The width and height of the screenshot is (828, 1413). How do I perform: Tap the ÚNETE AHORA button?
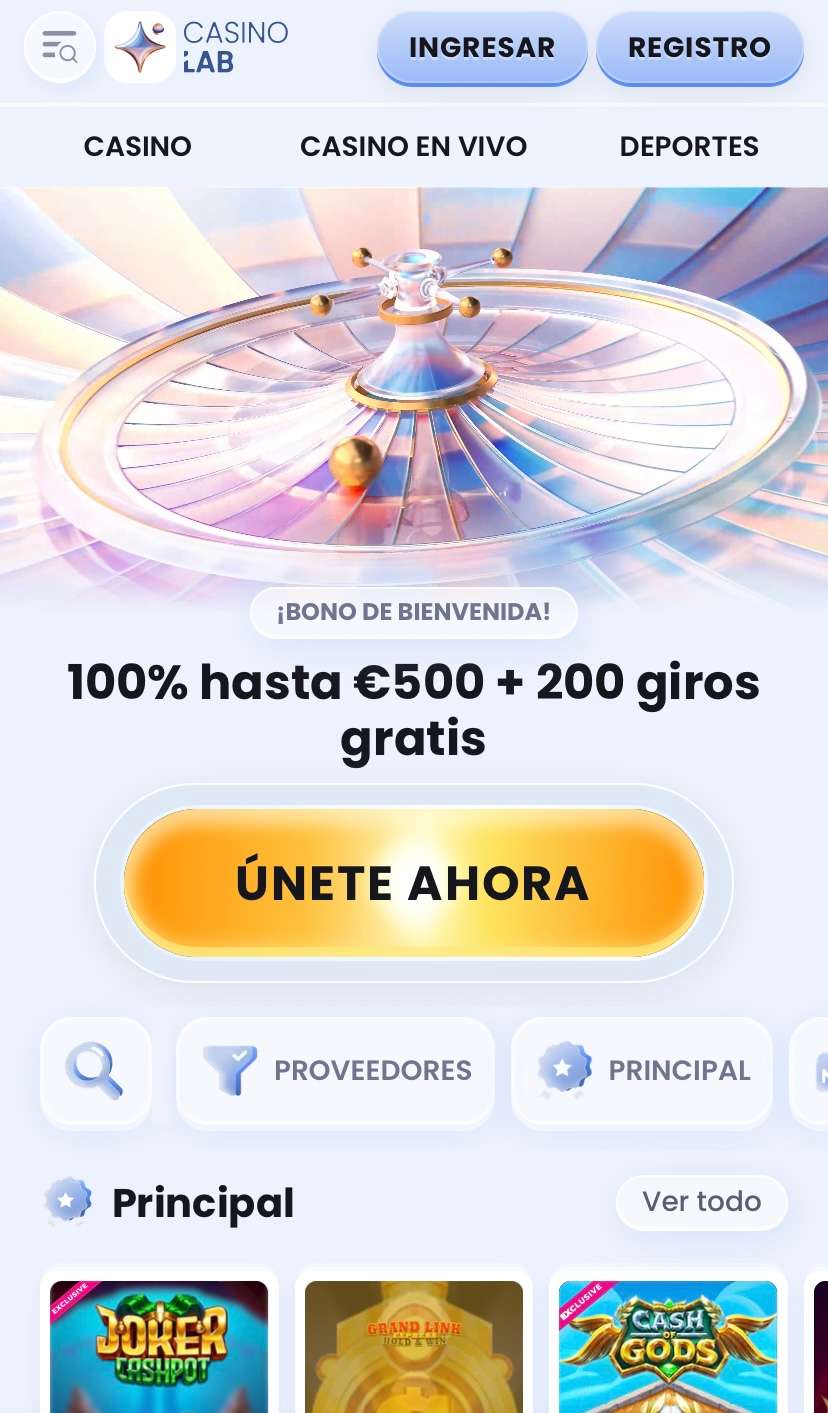tap(413, 883)
